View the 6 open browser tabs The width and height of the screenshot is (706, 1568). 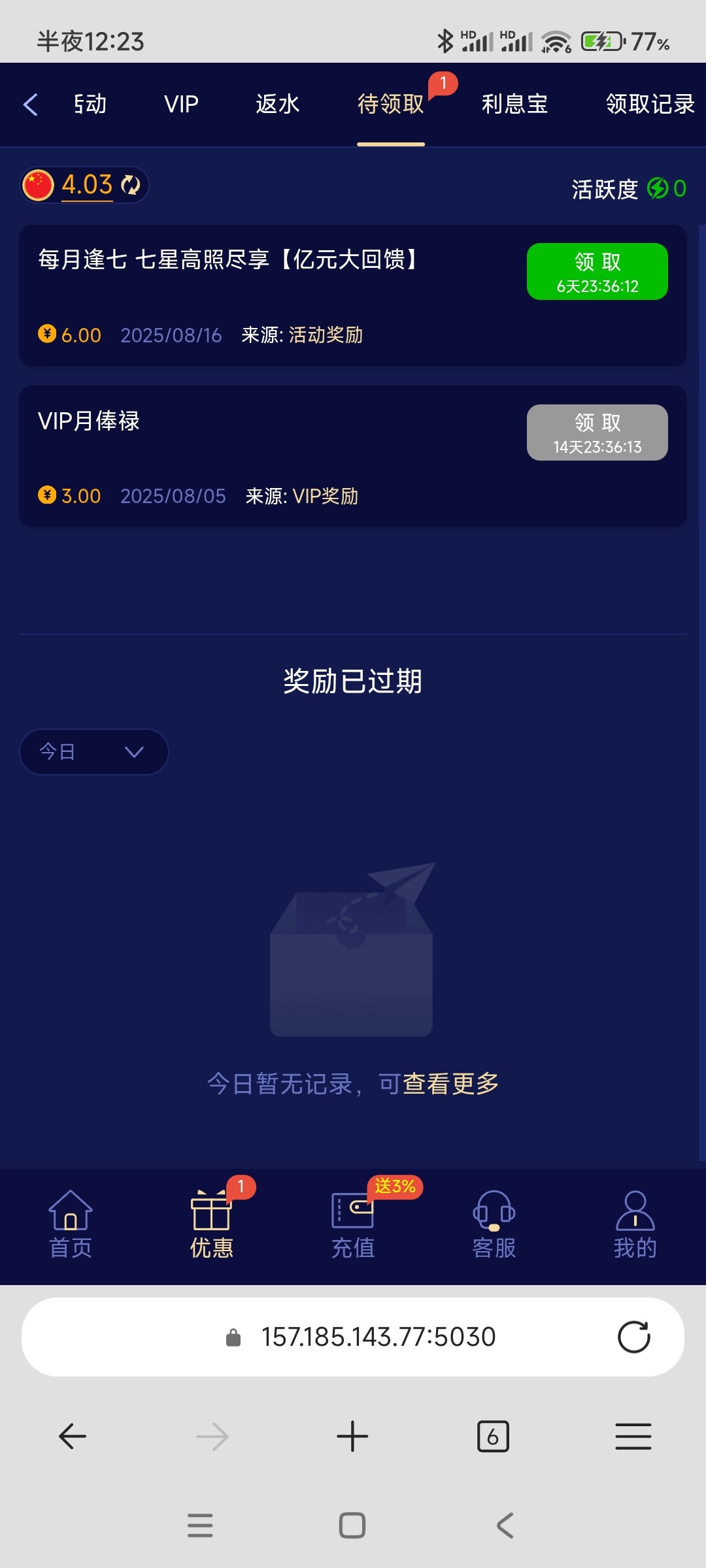point(493,1437)
